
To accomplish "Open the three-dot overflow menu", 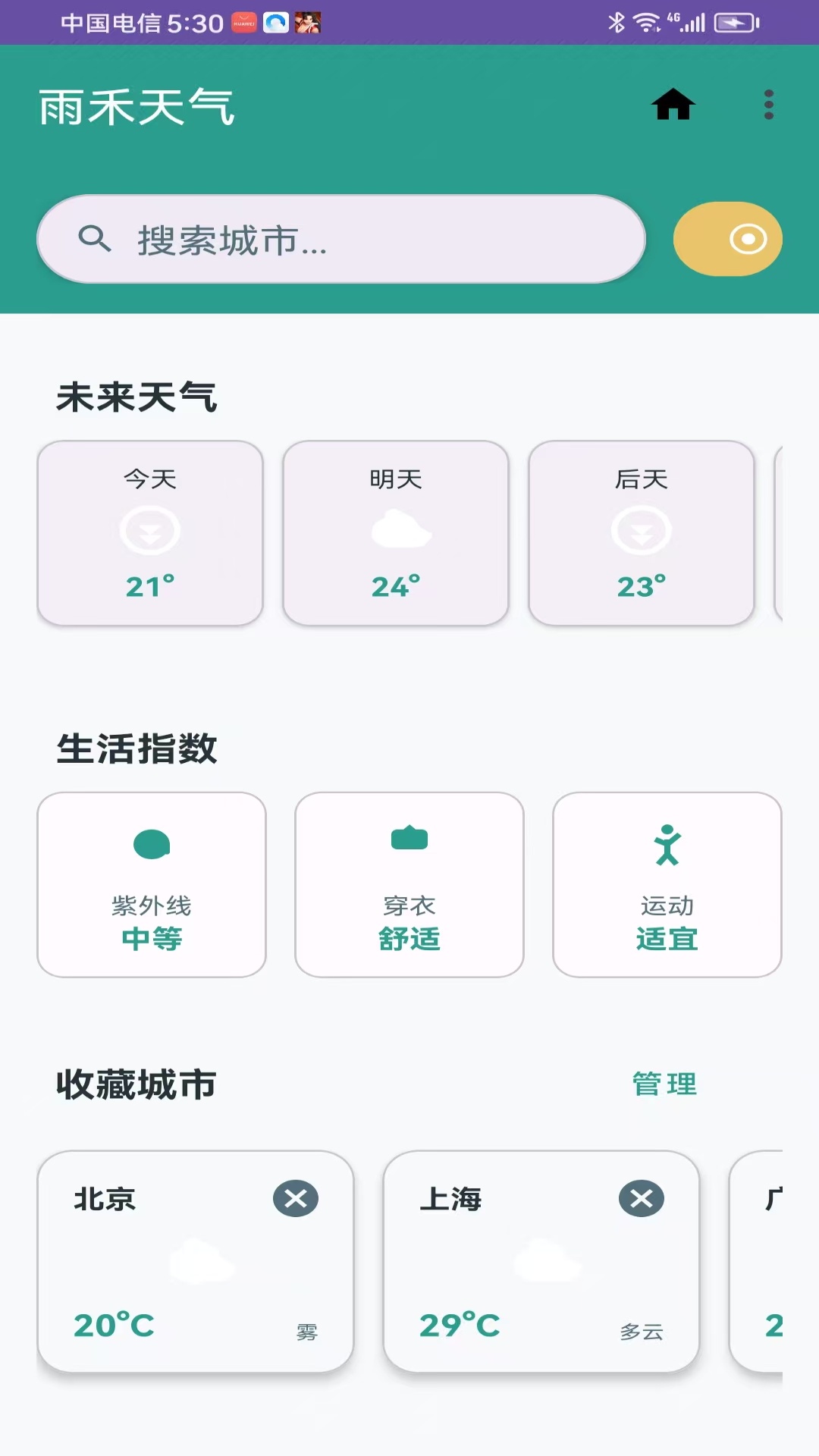I will click(767, 104).
